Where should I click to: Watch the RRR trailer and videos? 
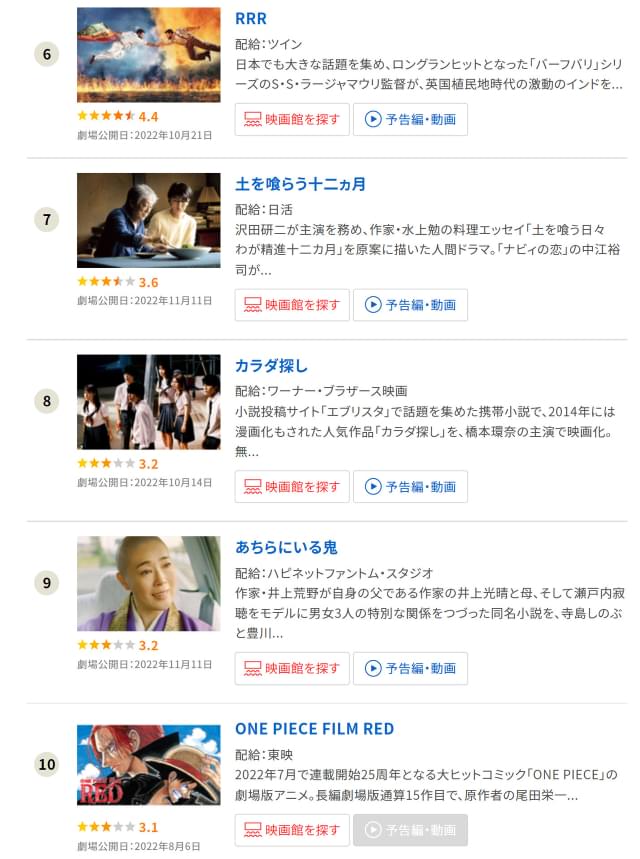pos(410,119)
